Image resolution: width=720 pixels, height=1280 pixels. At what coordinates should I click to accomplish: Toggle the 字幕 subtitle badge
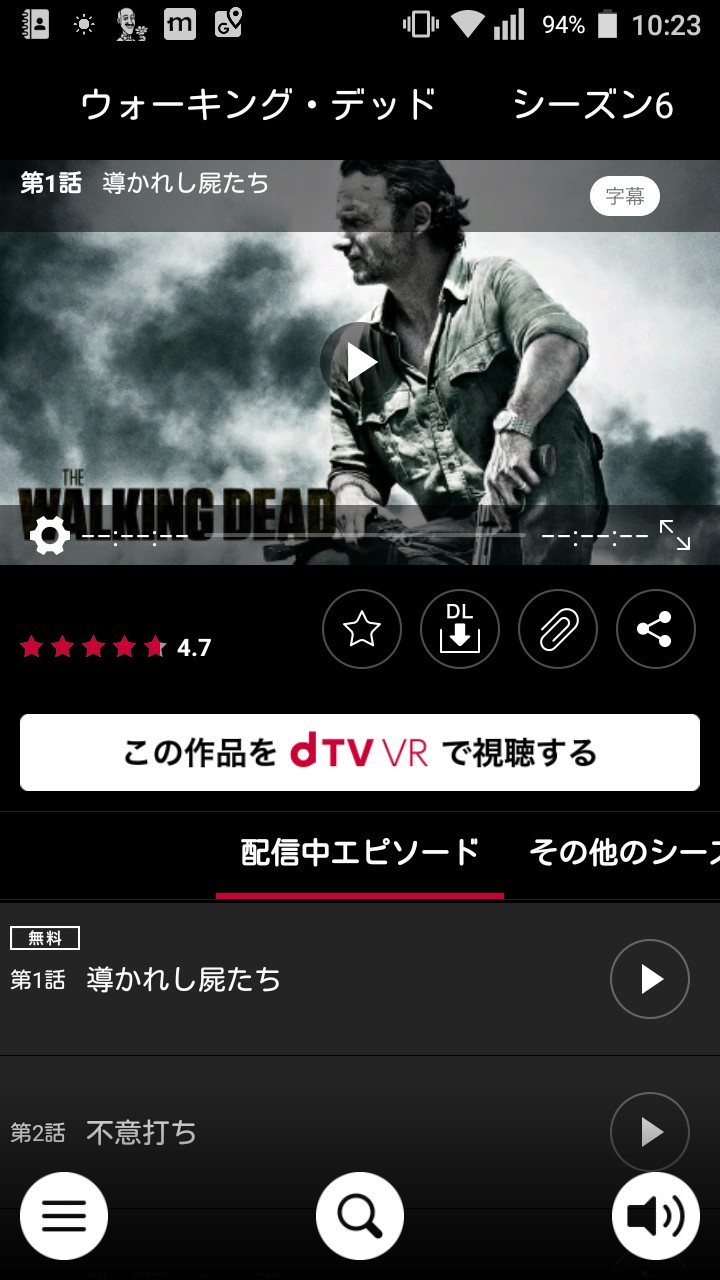[625, 197]
